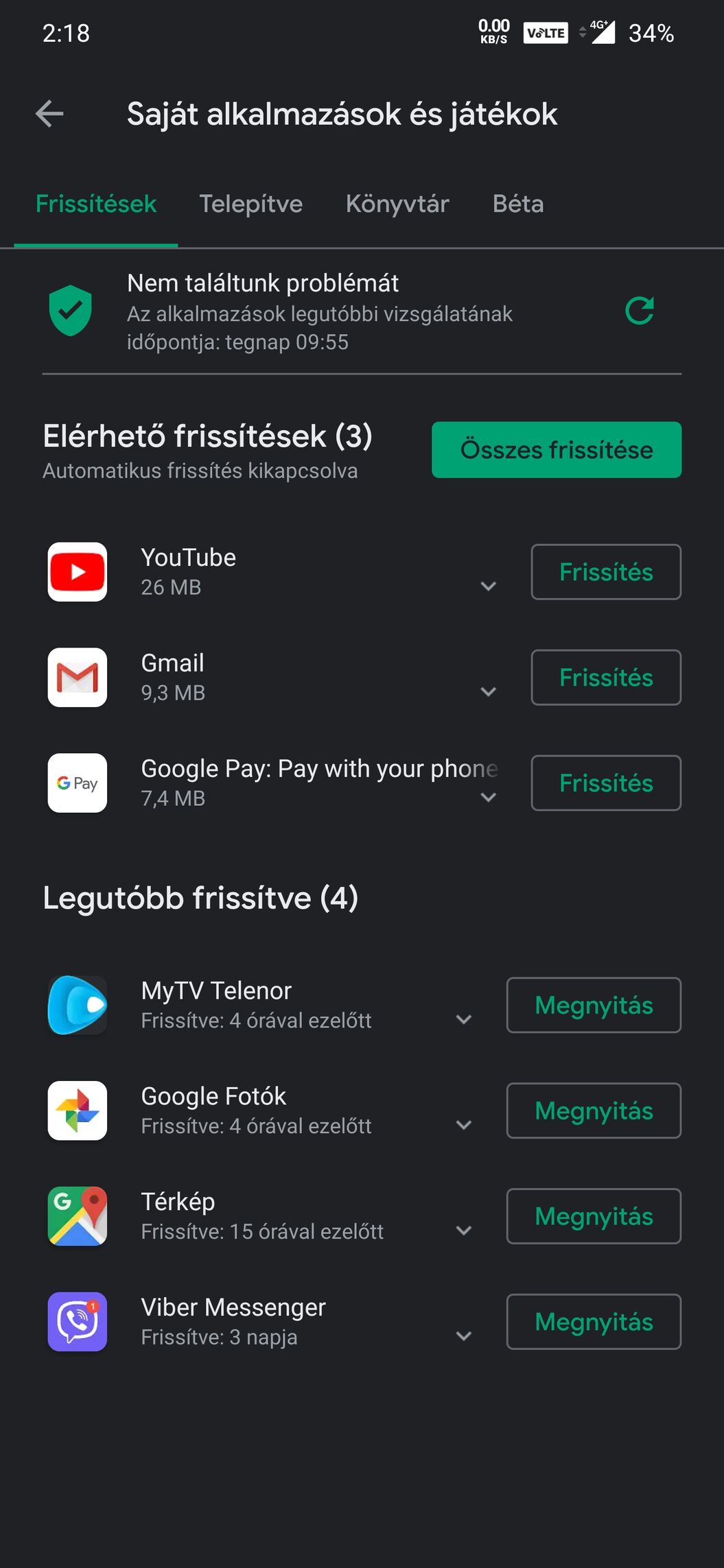Open the Nem találtunk problémát scan row
The image size is (724, 1568).
click(x=362, y=311)
